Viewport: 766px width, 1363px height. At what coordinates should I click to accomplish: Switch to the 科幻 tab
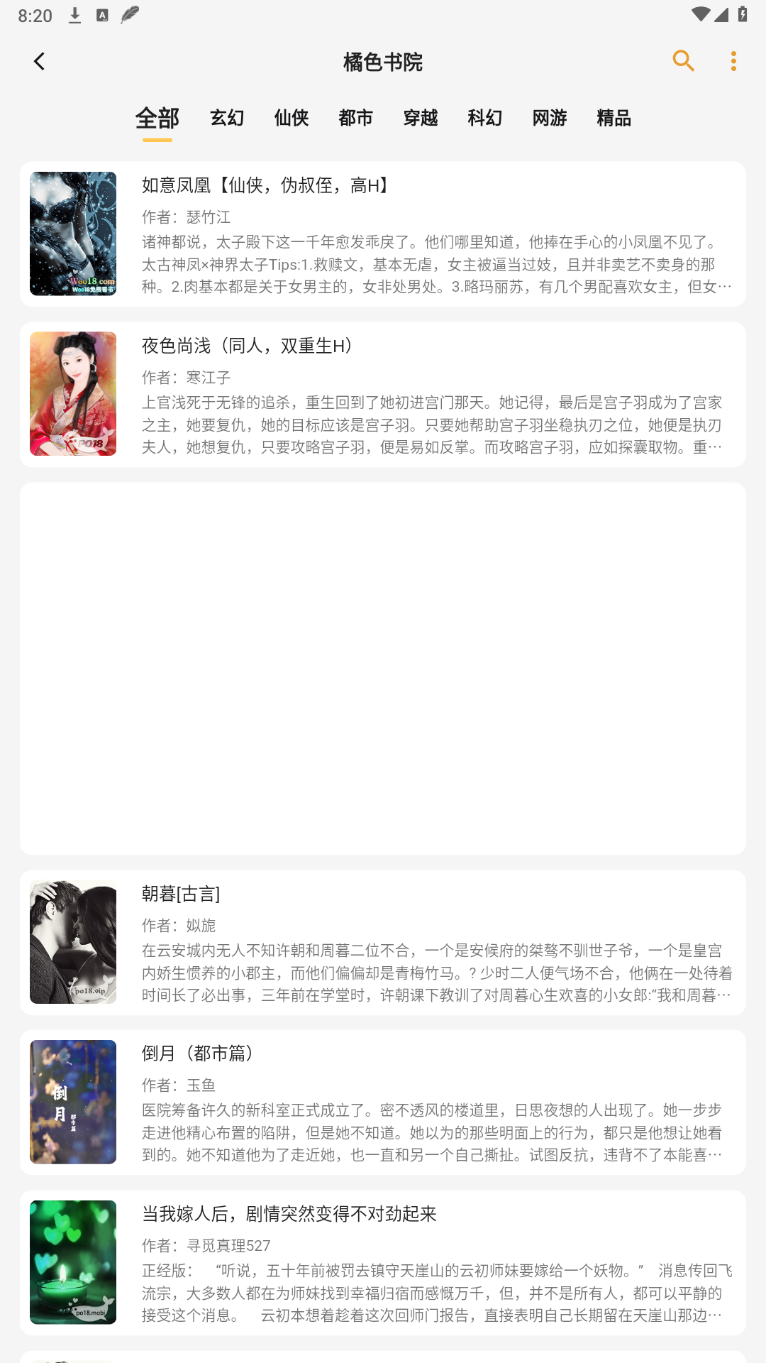click(485, 118)
